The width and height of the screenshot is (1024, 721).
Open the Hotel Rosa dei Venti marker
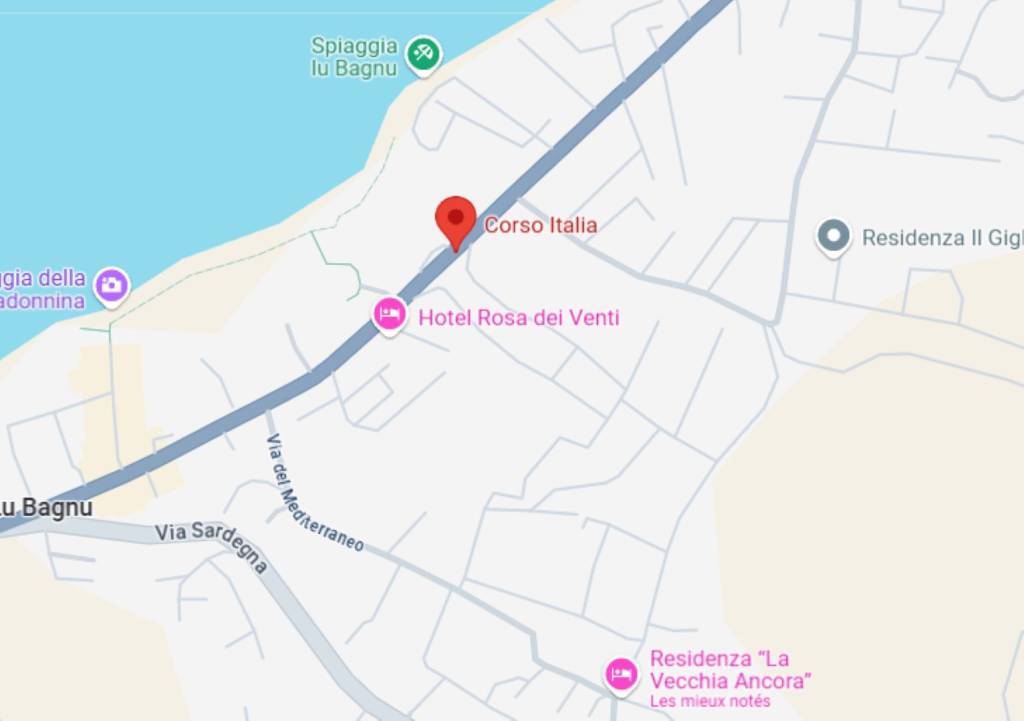click(389, 315)
